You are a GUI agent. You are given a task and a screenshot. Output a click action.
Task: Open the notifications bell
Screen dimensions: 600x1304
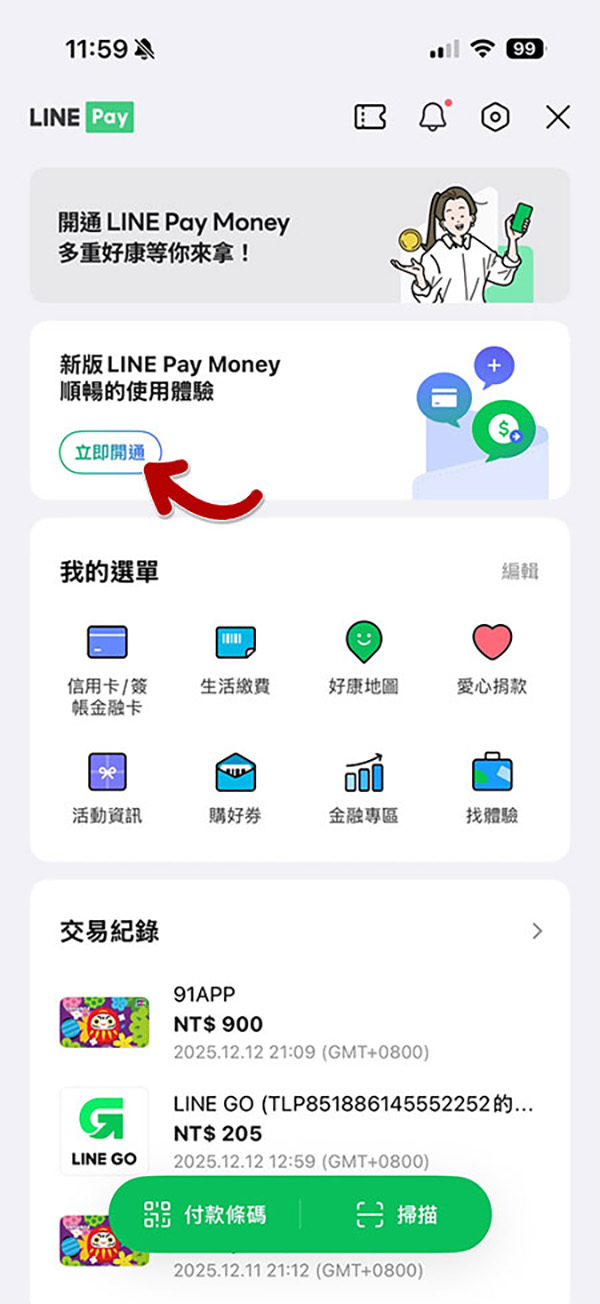(432, 118)
